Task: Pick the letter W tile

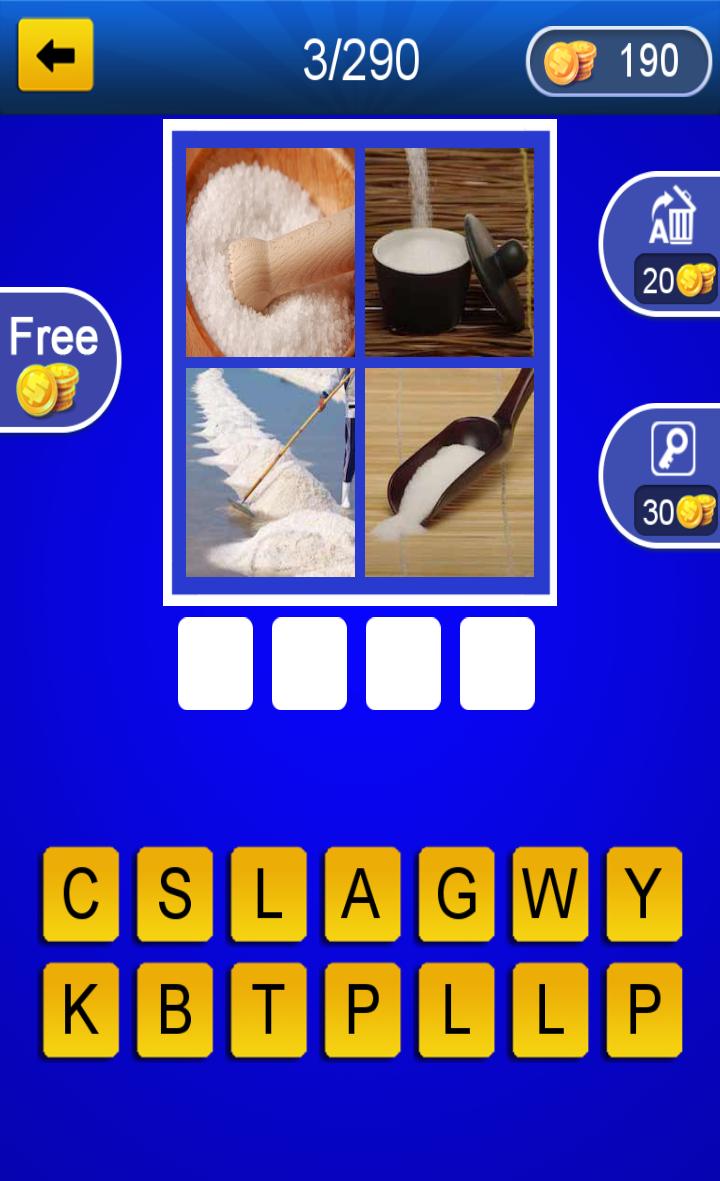Action: click(x=550, y=894)
